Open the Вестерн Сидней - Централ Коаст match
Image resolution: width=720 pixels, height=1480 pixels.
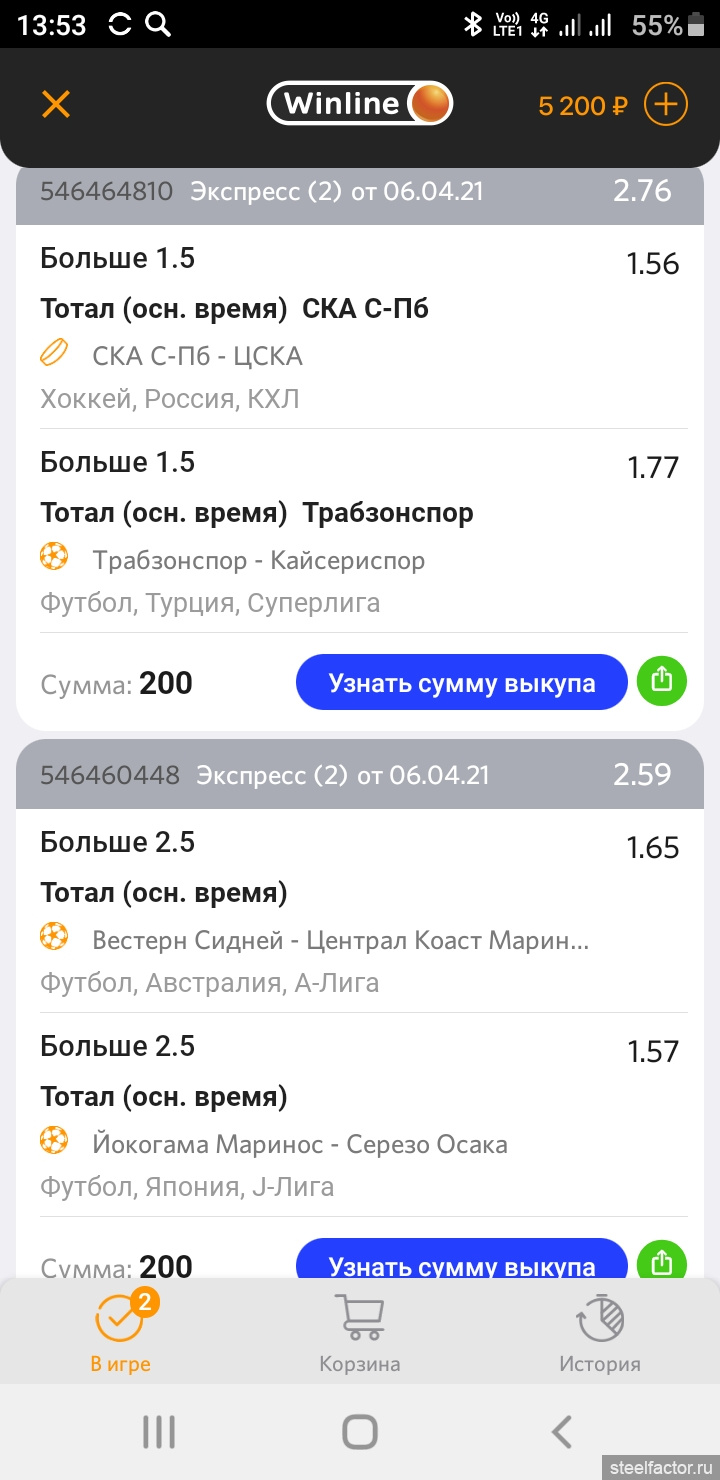click(x=340, y=940)
